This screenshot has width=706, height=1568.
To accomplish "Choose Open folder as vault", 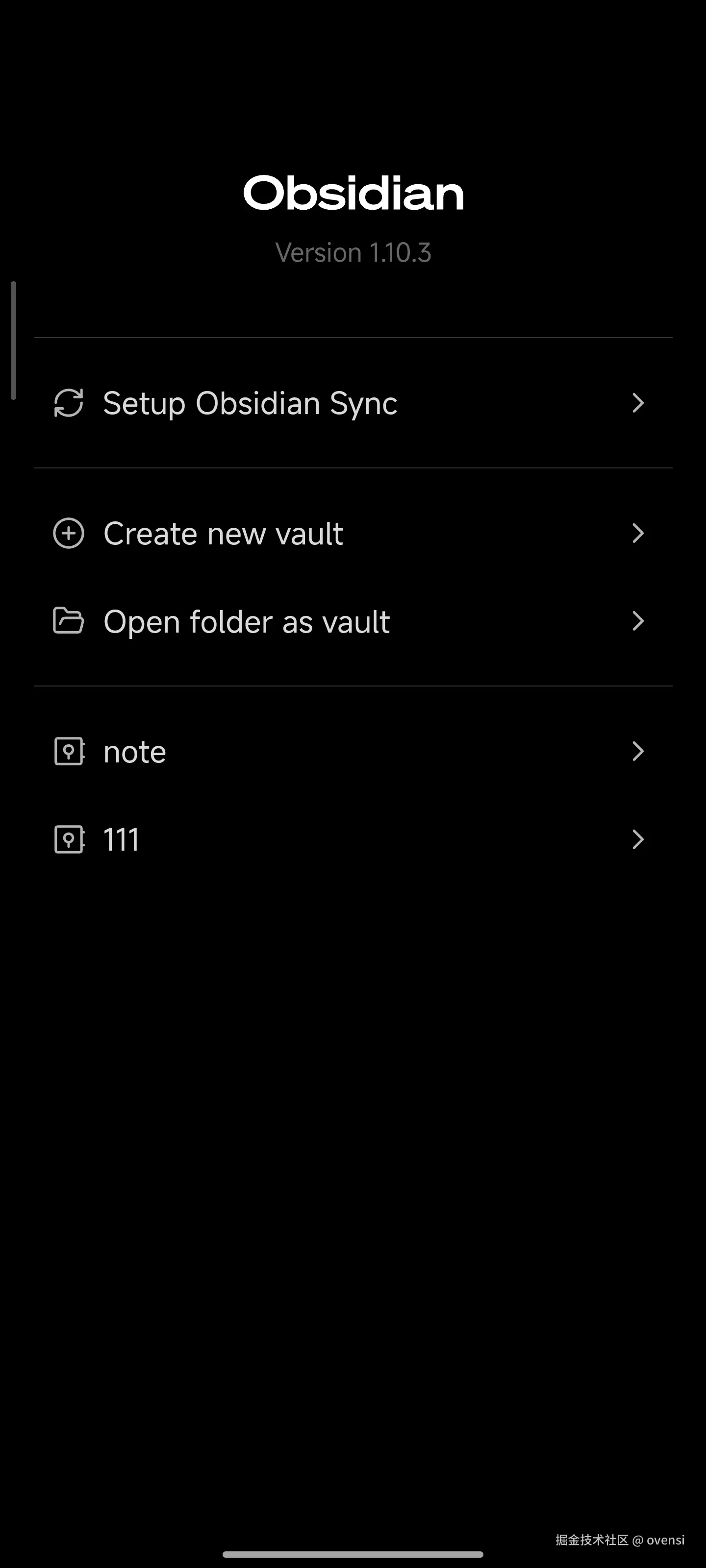I will (x=246, y=621).
